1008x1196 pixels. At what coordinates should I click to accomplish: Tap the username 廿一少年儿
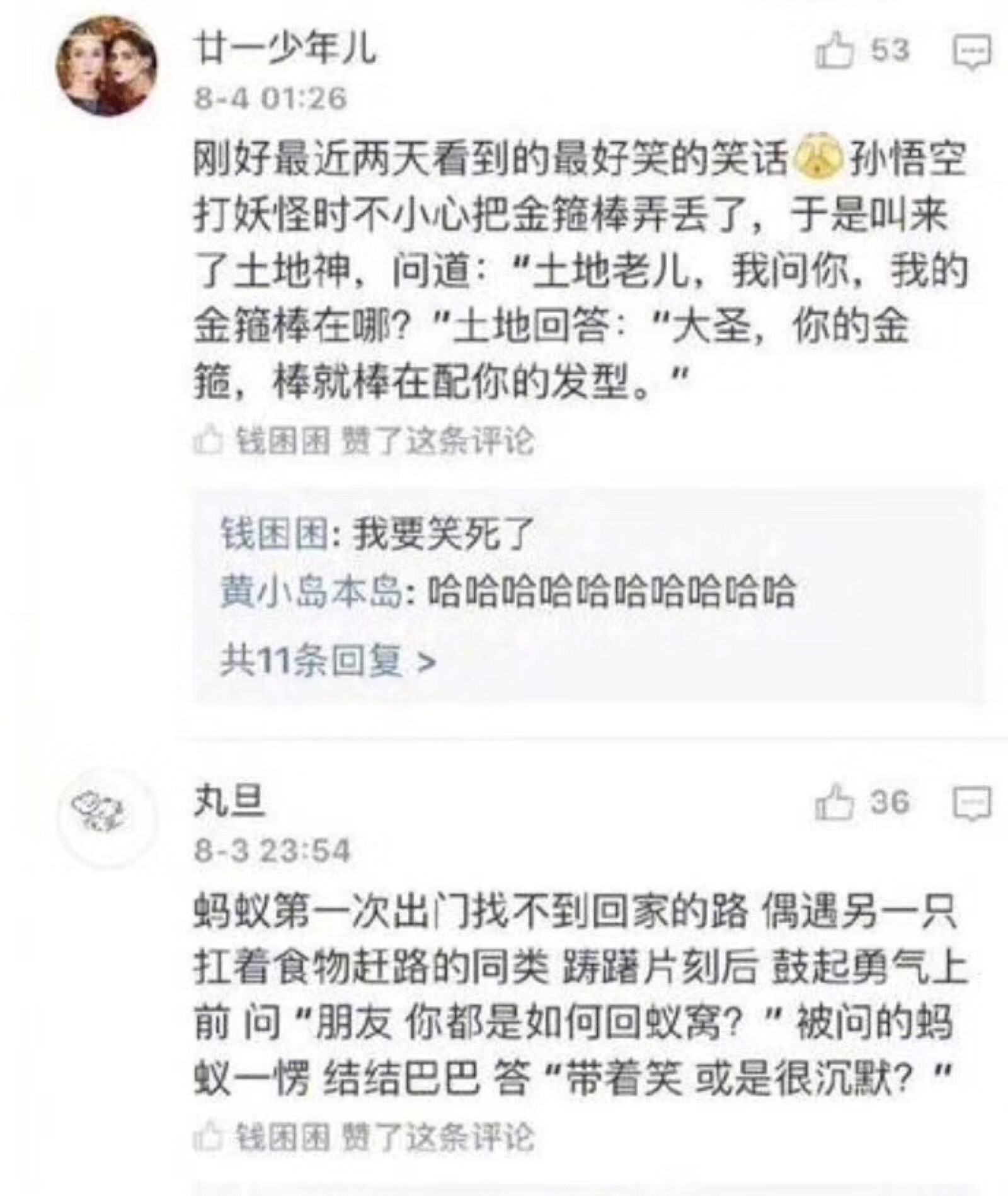285,48
